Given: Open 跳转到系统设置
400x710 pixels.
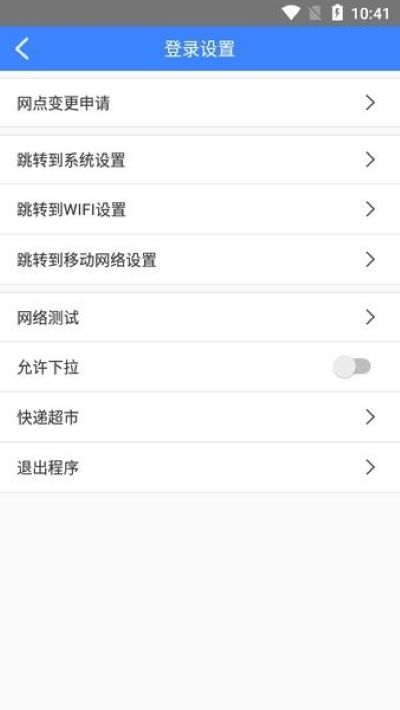Looking at the screenshot, I should point(200,160).
